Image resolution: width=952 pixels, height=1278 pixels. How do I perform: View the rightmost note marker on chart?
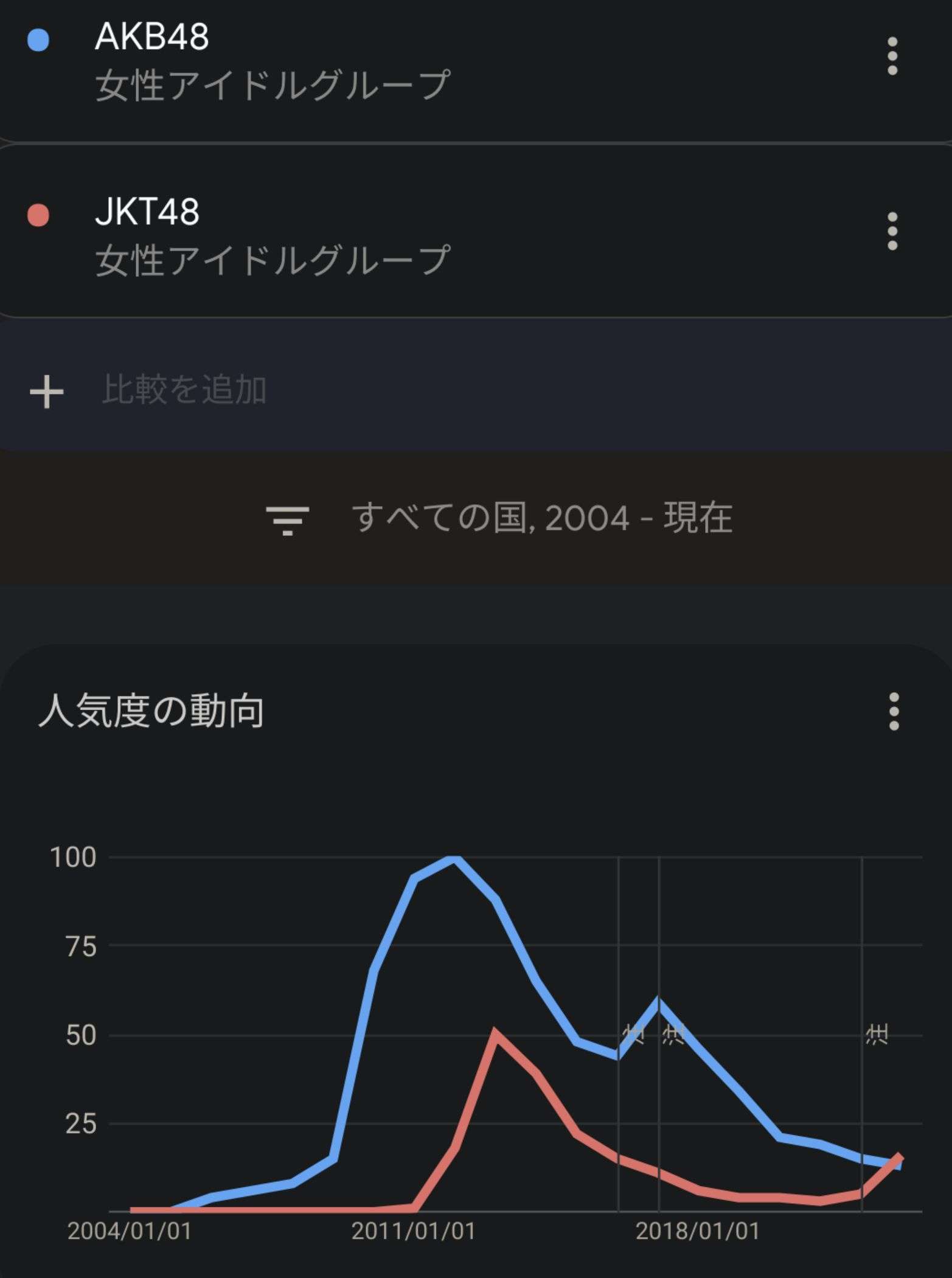point(877,1034)
